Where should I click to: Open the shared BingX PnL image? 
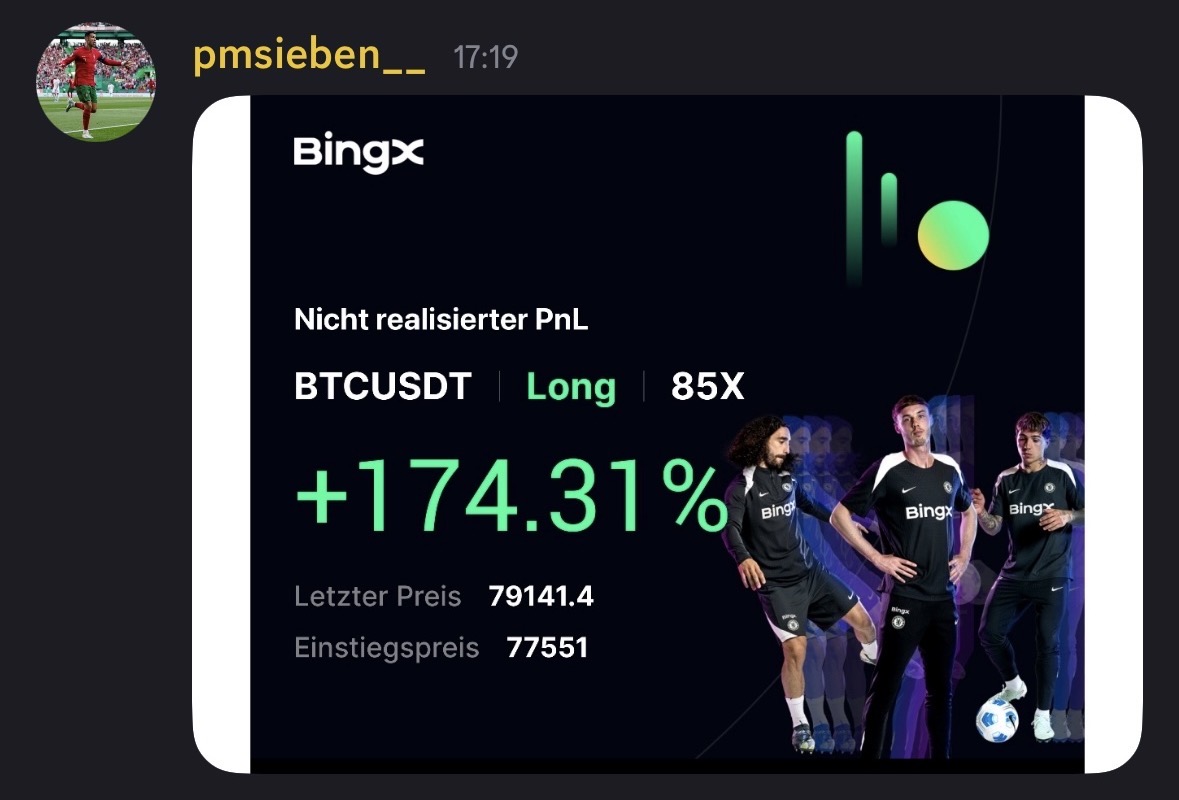point(667,434)
